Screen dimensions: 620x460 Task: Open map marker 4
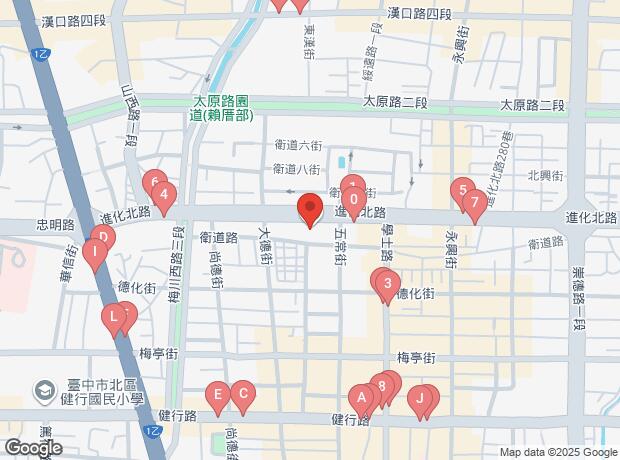tap(164, 194)
